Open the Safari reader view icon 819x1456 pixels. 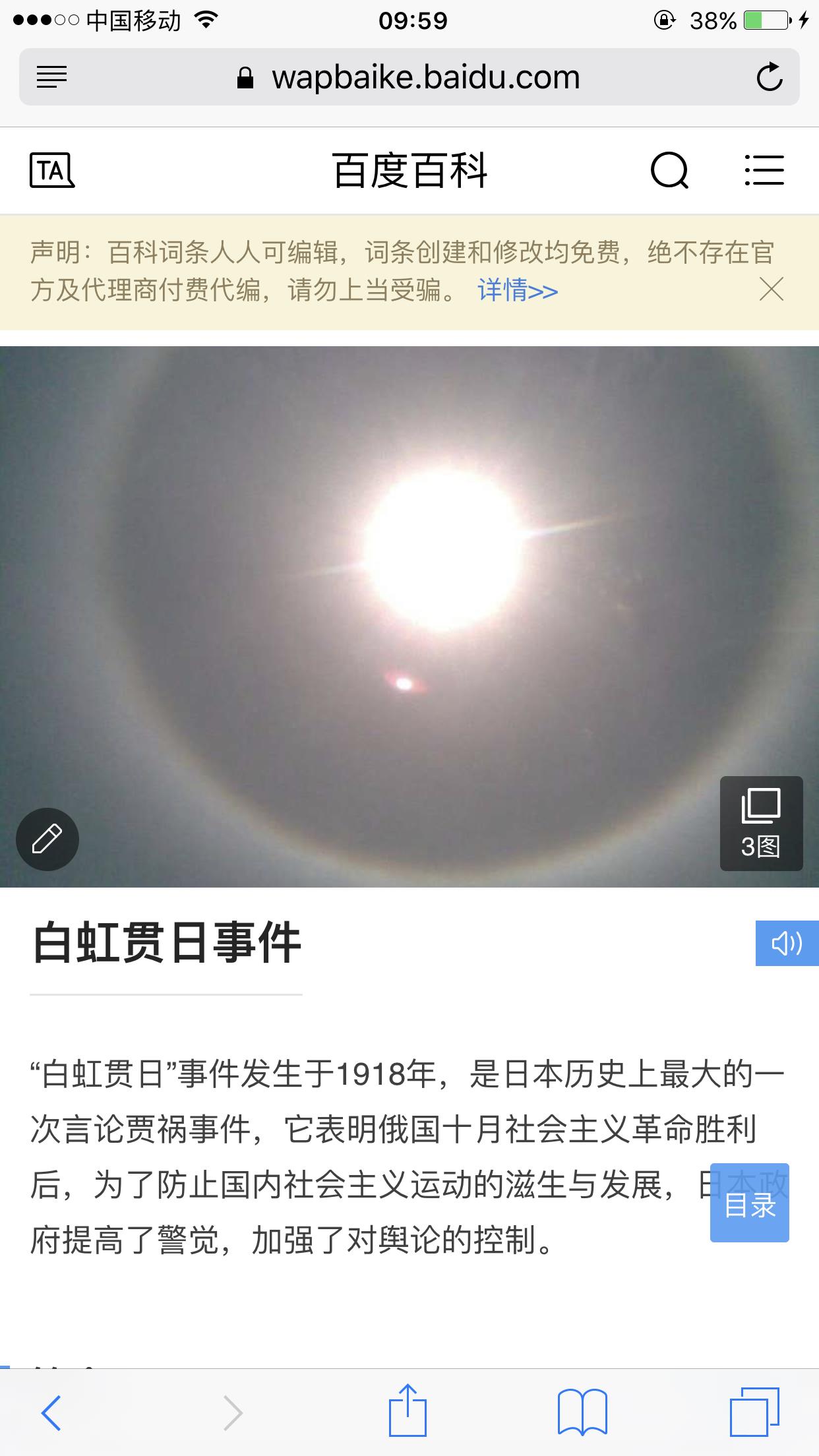51,77
